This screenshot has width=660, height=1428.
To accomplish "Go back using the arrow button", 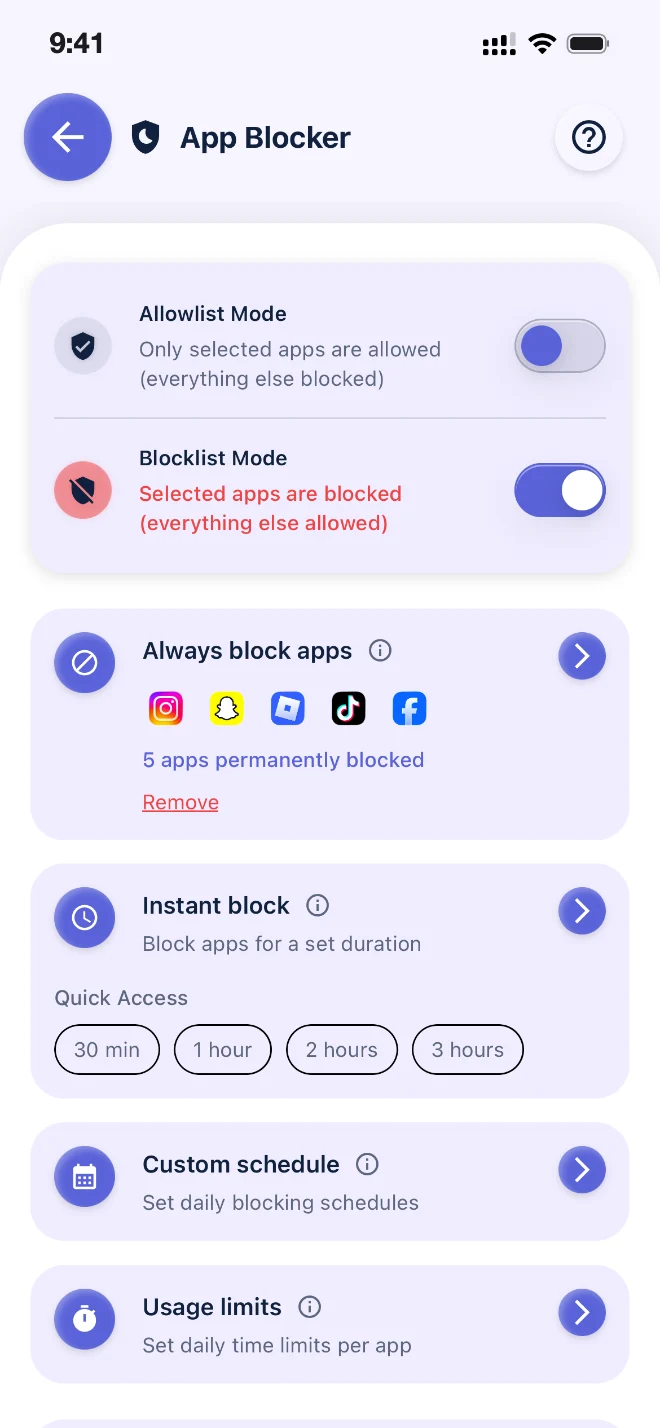I will (68, 137).
